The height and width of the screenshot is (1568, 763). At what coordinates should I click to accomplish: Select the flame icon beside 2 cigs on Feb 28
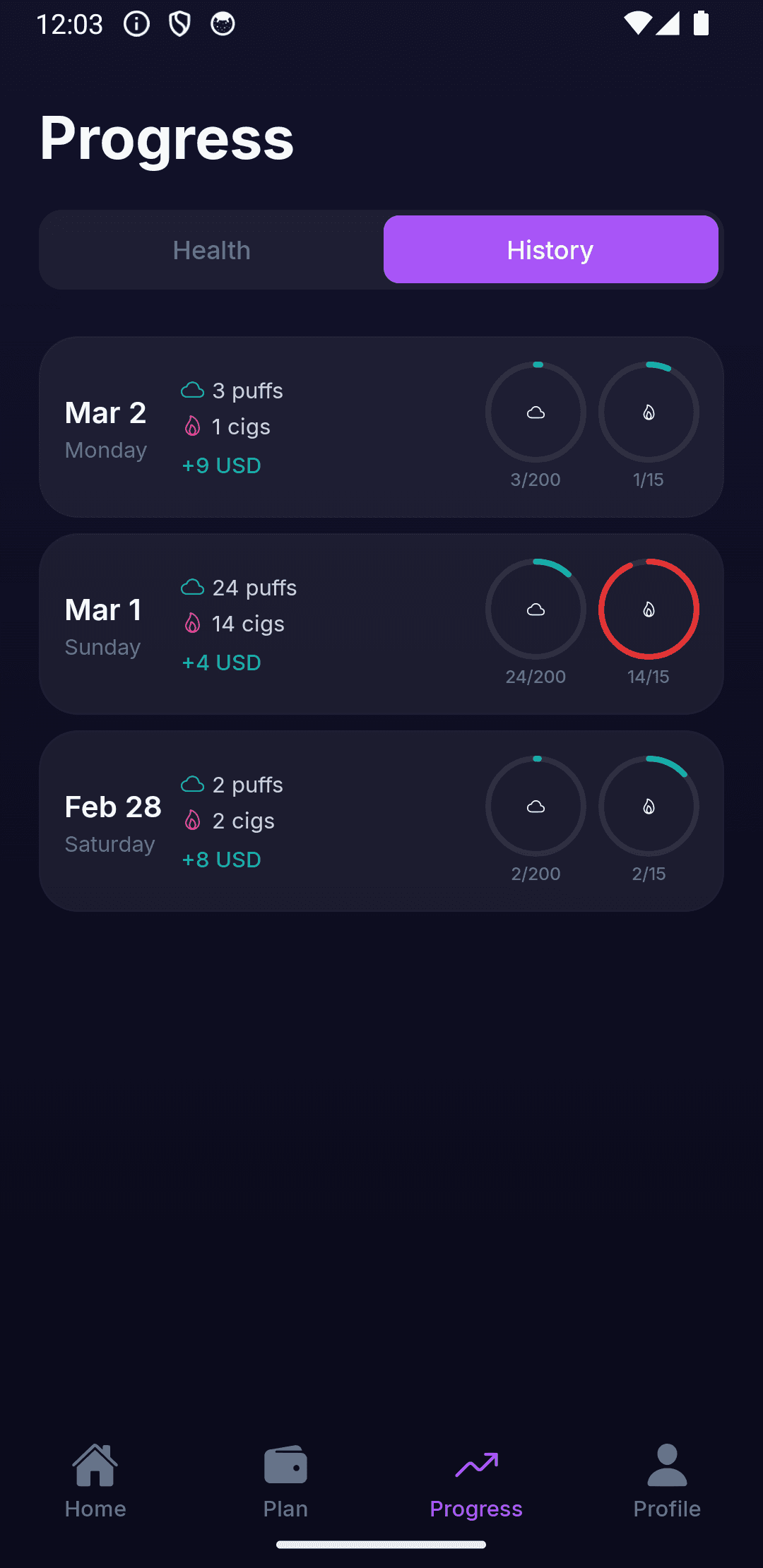[191, 819]
